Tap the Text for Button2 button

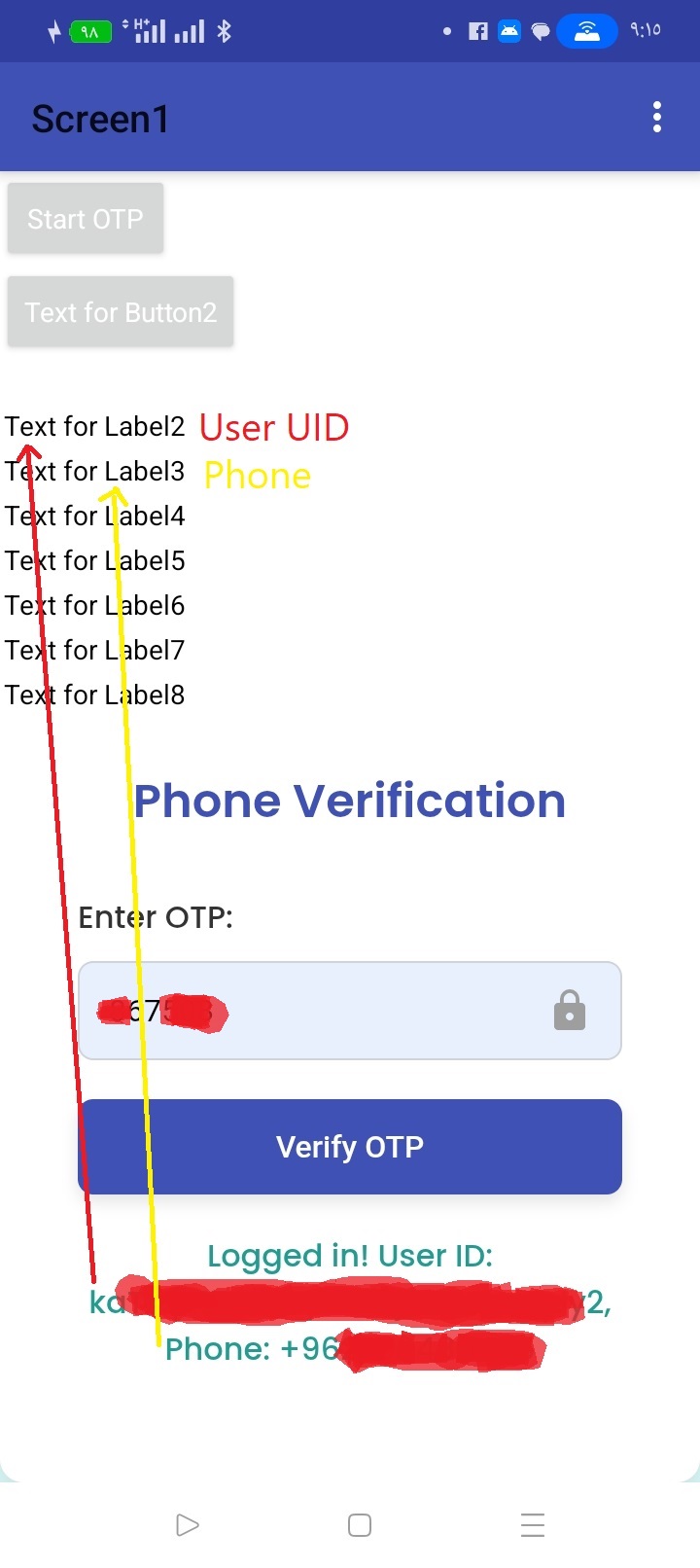121,312
